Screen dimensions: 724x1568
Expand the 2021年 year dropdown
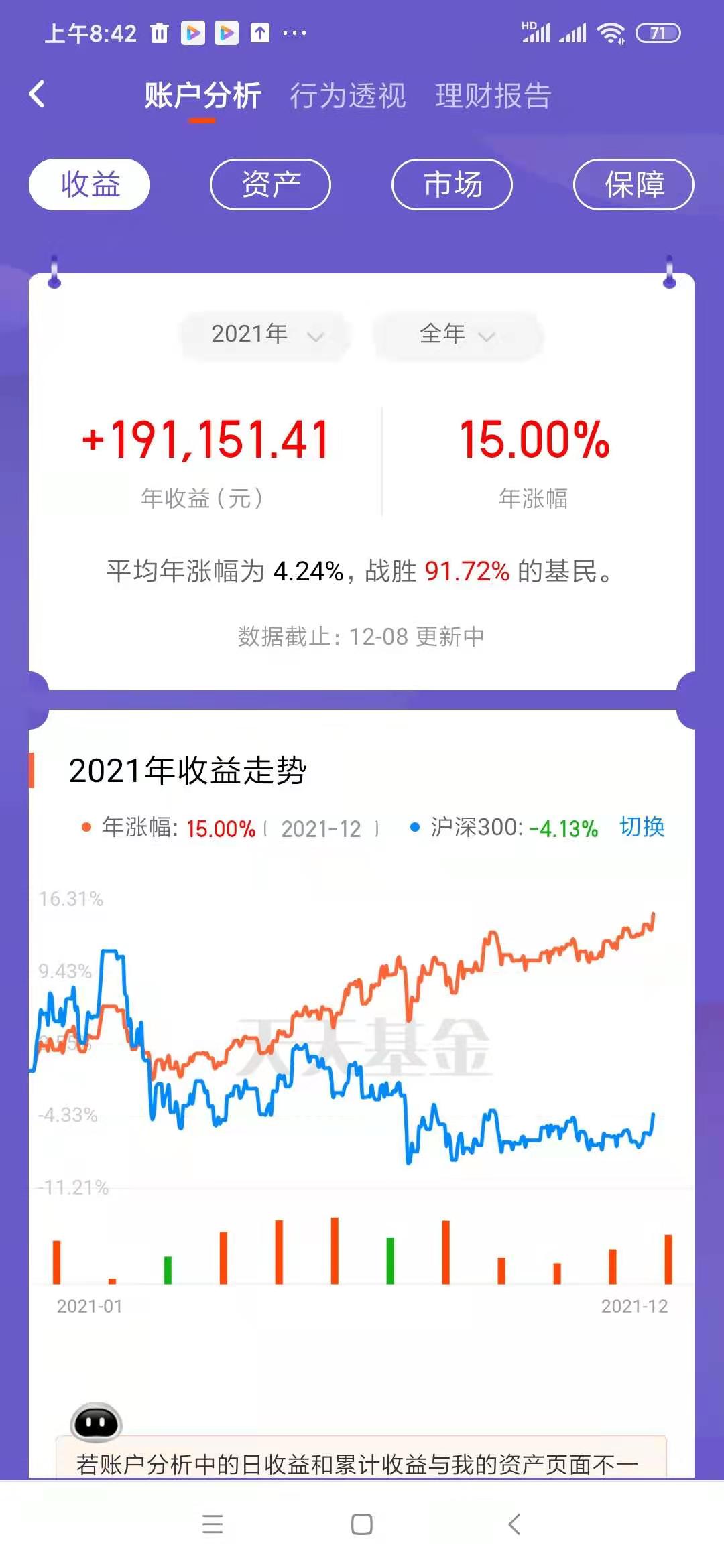tap(265, 334)
